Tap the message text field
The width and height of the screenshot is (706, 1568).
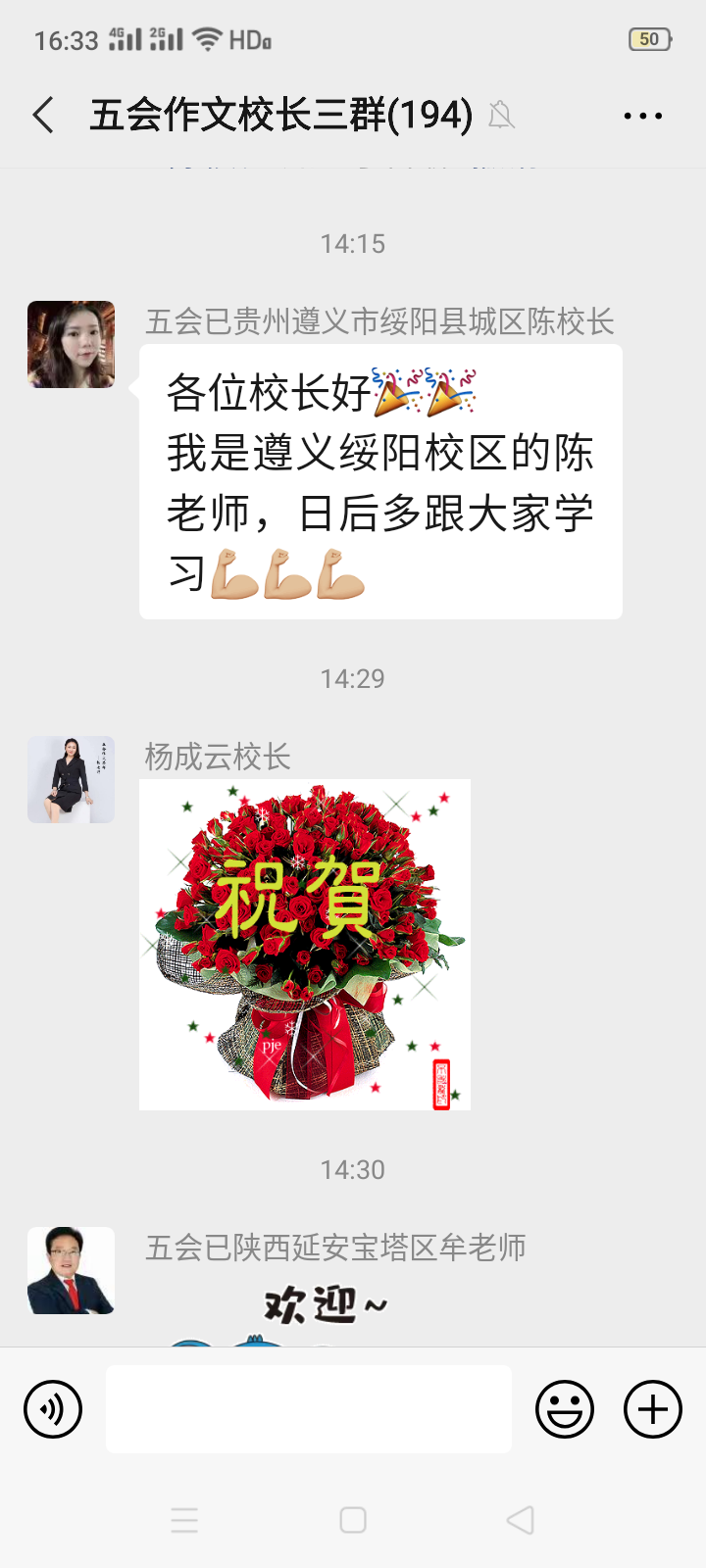click(308, 1409)
